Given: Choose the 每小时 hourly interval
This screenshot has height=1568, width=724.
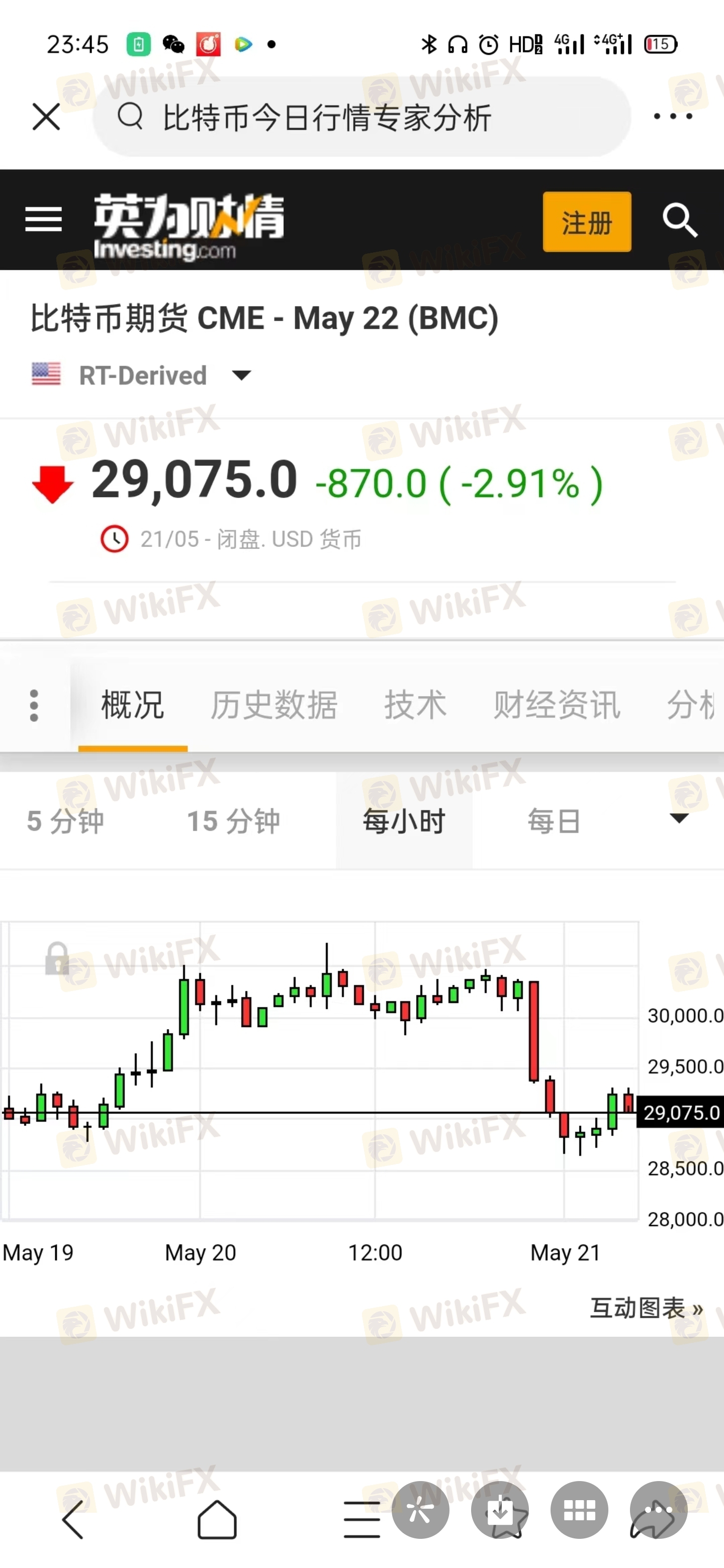Looking at the screenshot, I should (404, 821).
